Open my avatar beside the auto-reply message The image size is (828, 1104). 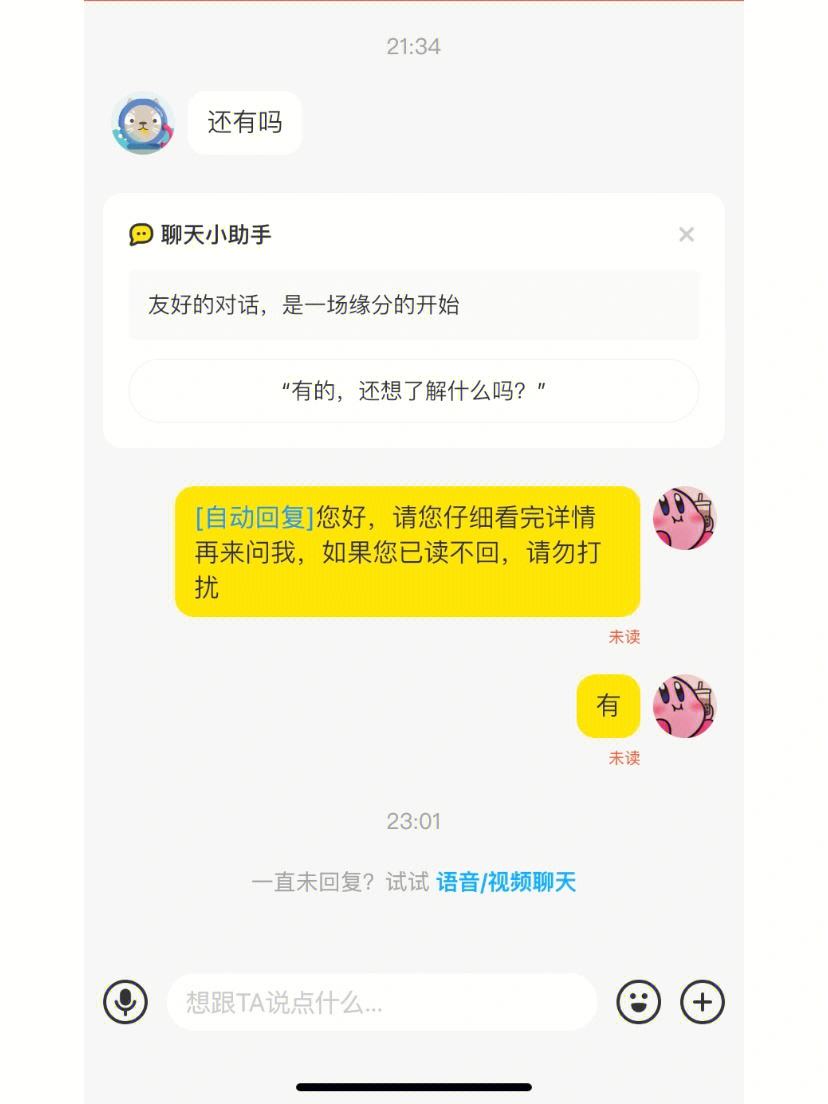(x=685, y=518)
